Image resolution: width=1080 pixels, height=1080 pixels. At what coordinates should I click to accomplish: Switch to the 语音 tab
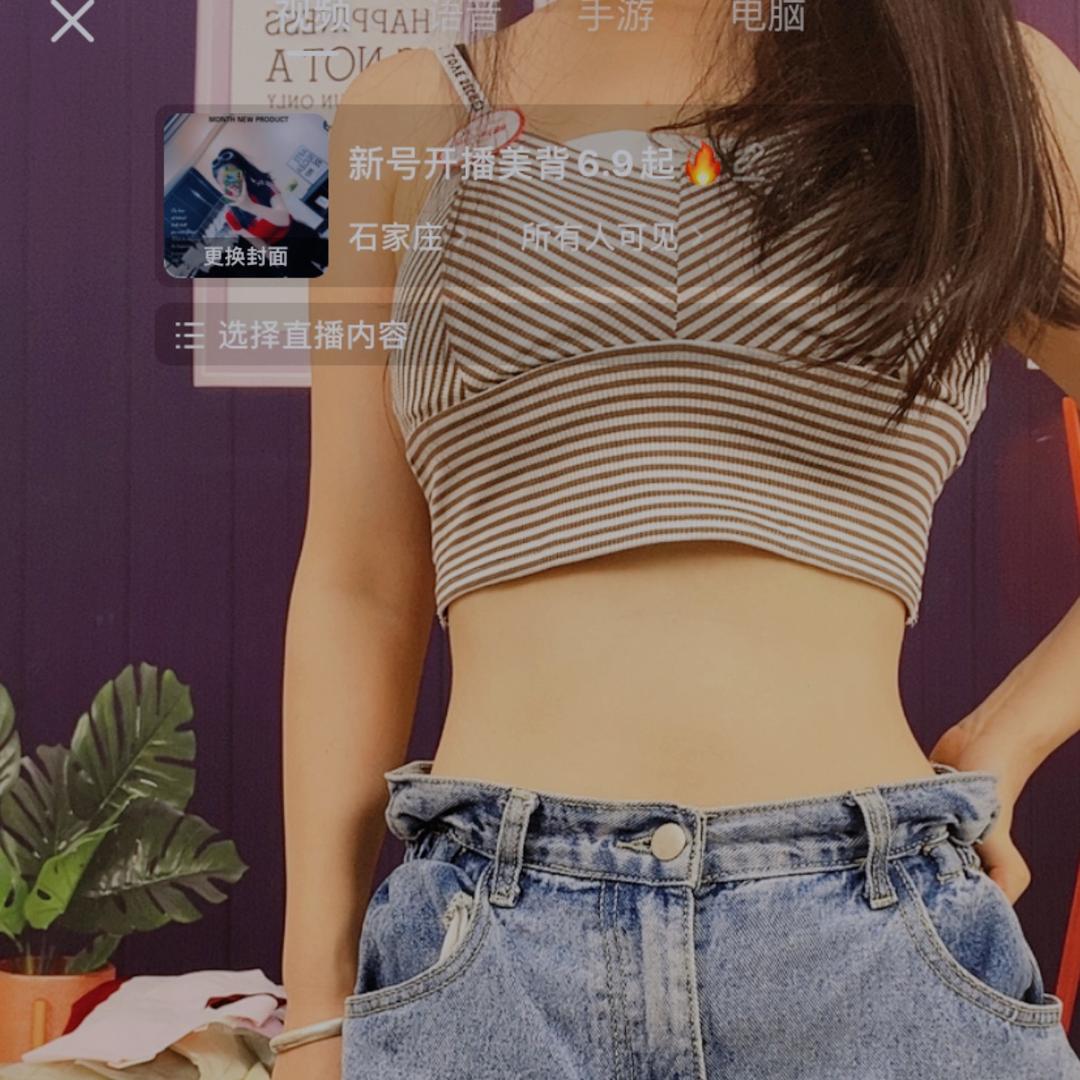pyautogui.click(x=465, y=14)
